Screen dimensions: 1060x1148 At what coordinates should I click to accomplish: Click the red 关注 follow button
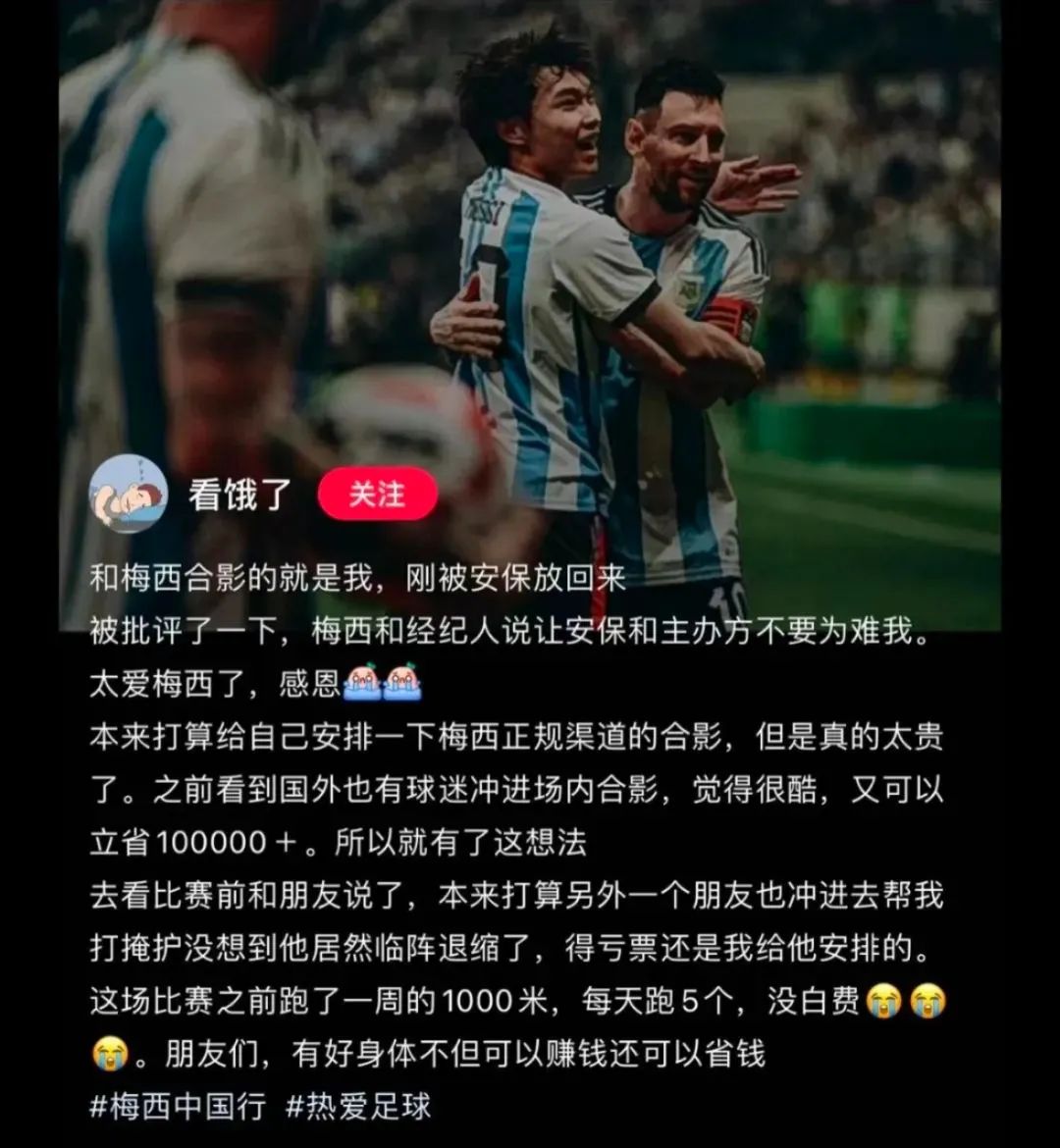coord(378,496)
